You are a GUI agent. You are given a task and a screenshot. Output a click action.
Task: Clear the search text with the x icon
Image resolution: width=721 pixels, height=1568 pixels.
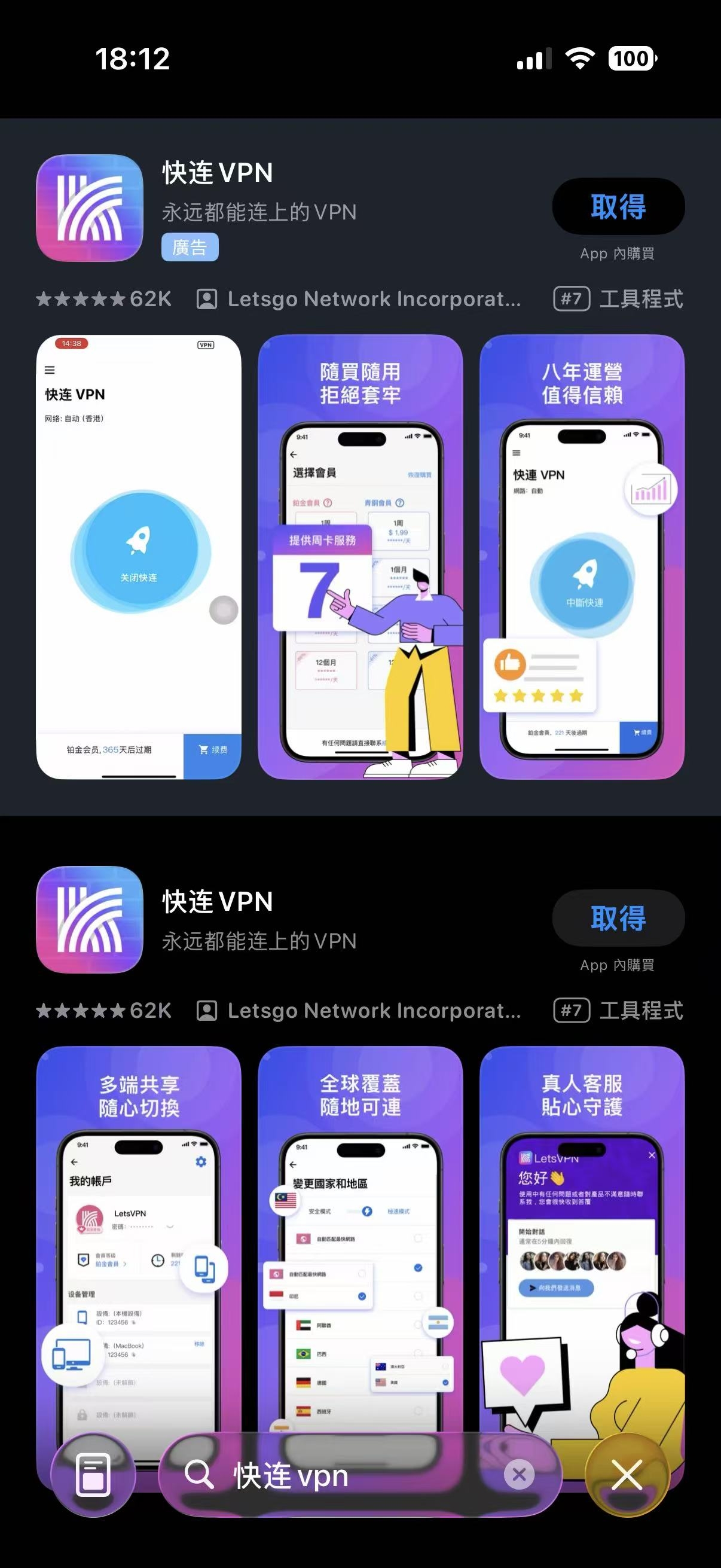519,1474
